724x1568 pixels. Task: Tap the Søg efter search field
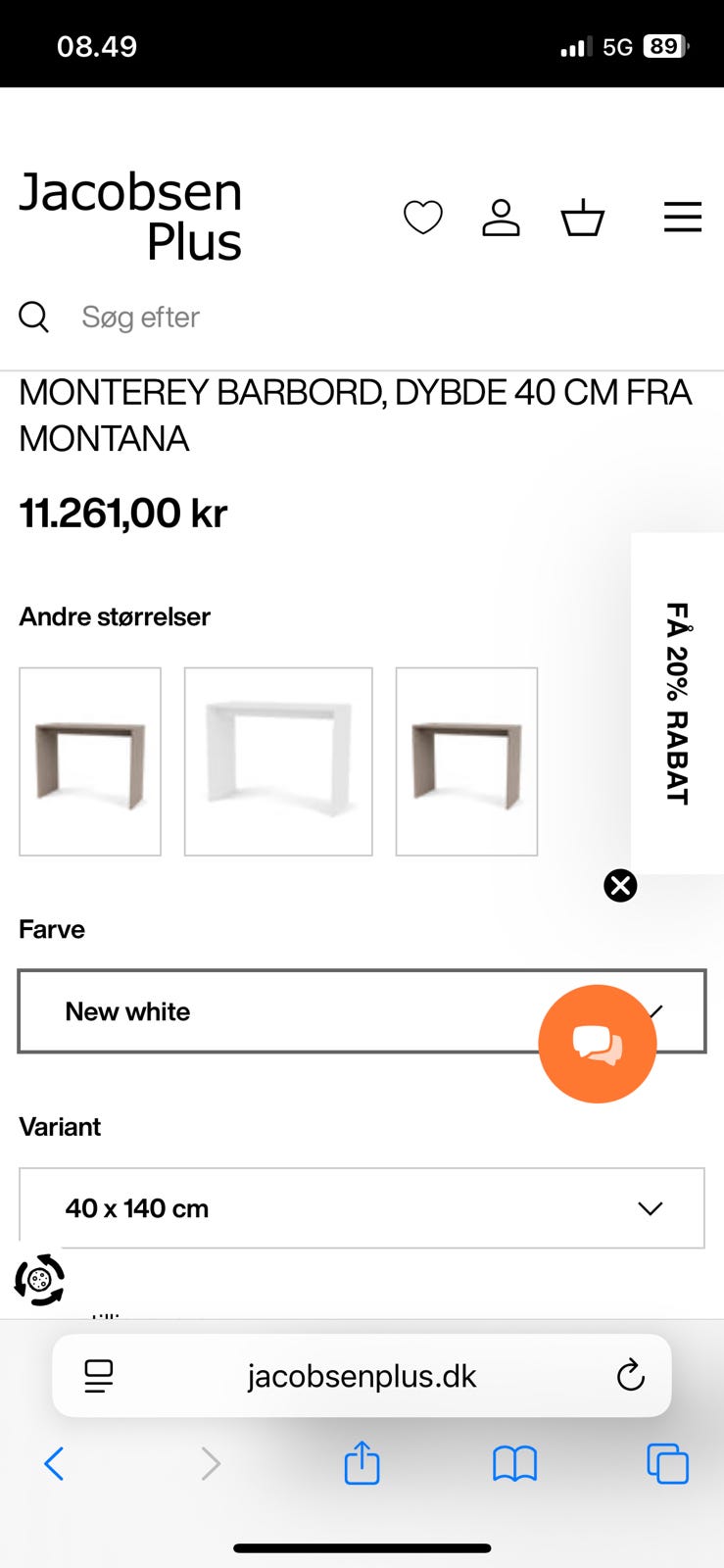(141, 317)
